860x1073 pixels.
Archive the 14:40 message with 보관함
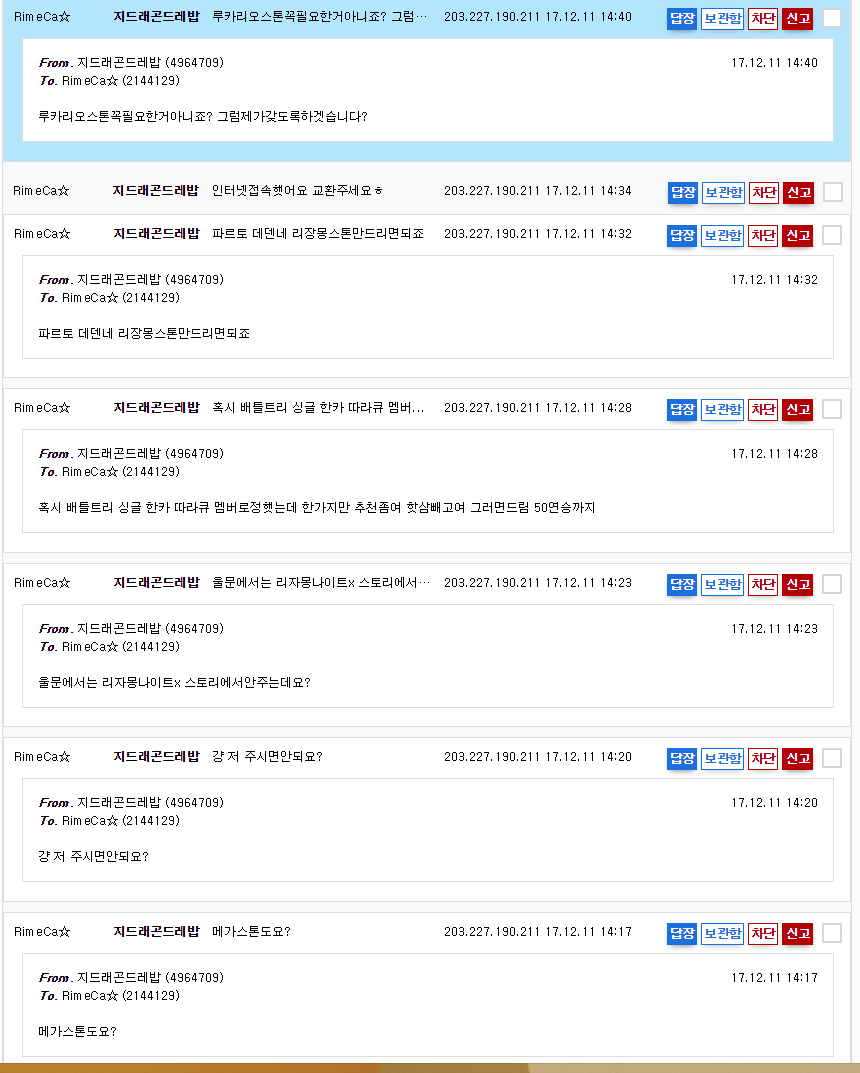[722, 18]
